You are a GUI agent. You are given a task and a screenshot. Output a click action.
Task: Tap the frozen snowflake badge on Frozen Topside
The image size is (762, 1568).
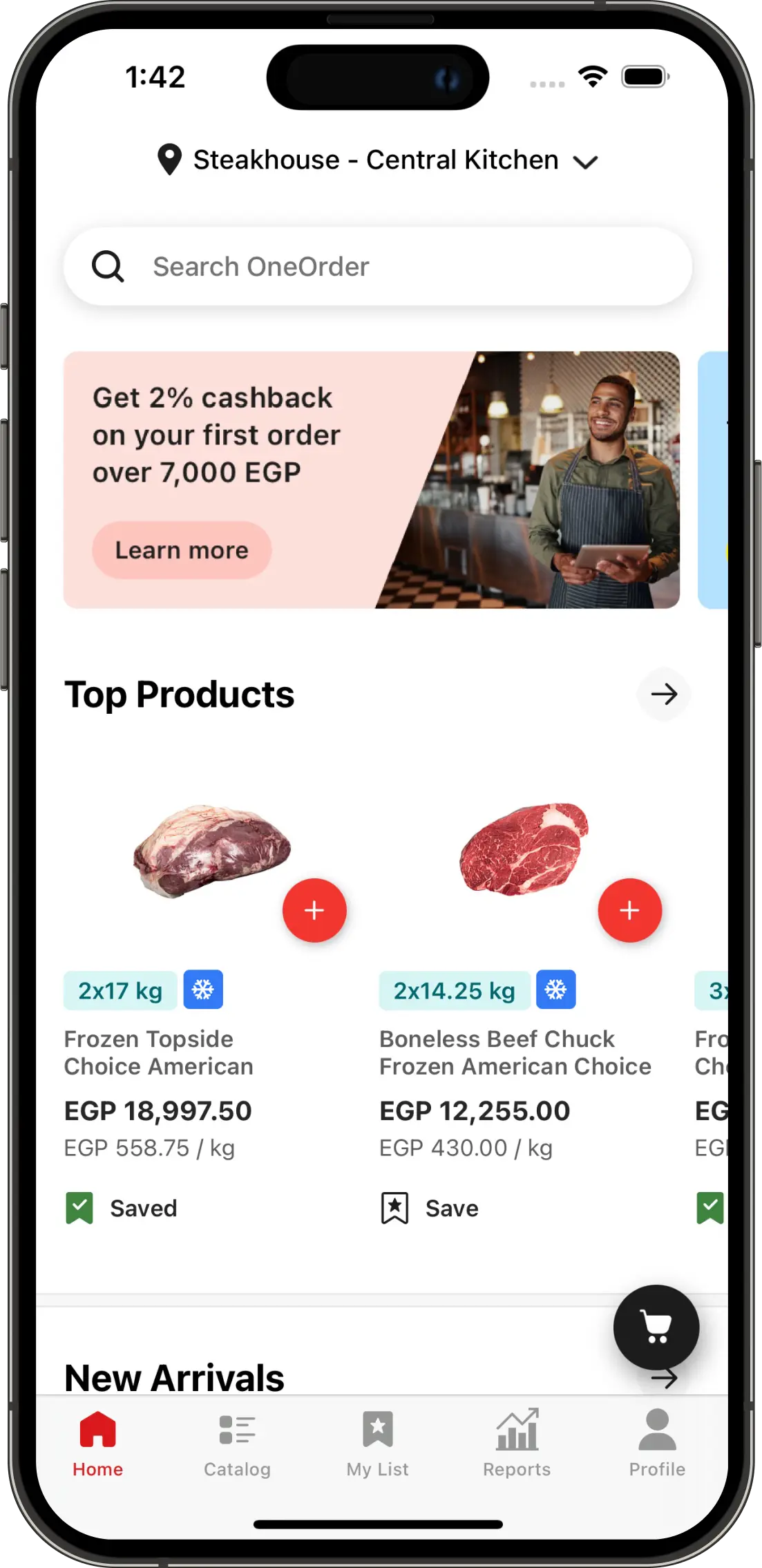pos(203,990)
